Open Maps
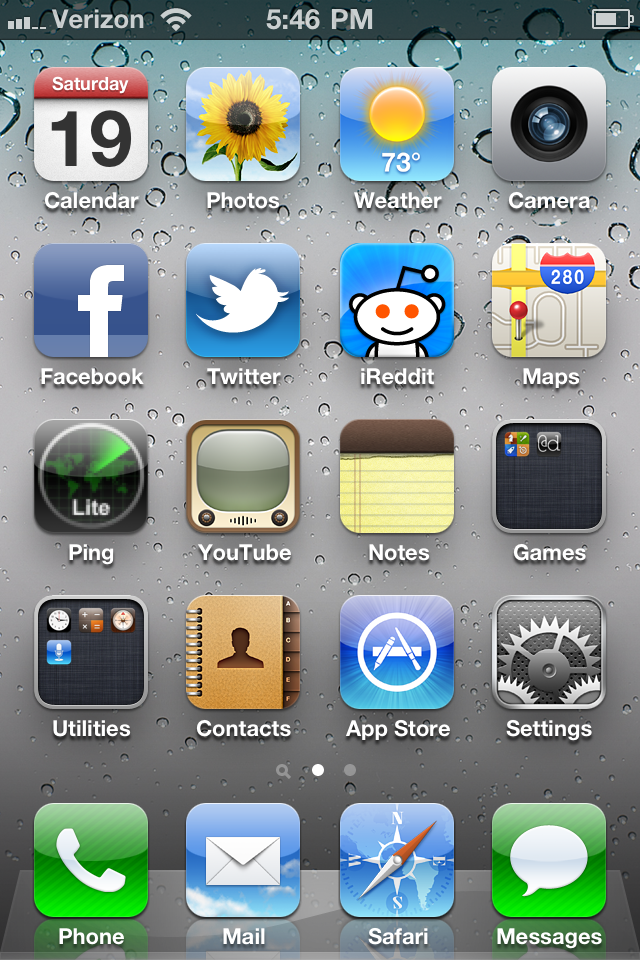 (549, 300)
